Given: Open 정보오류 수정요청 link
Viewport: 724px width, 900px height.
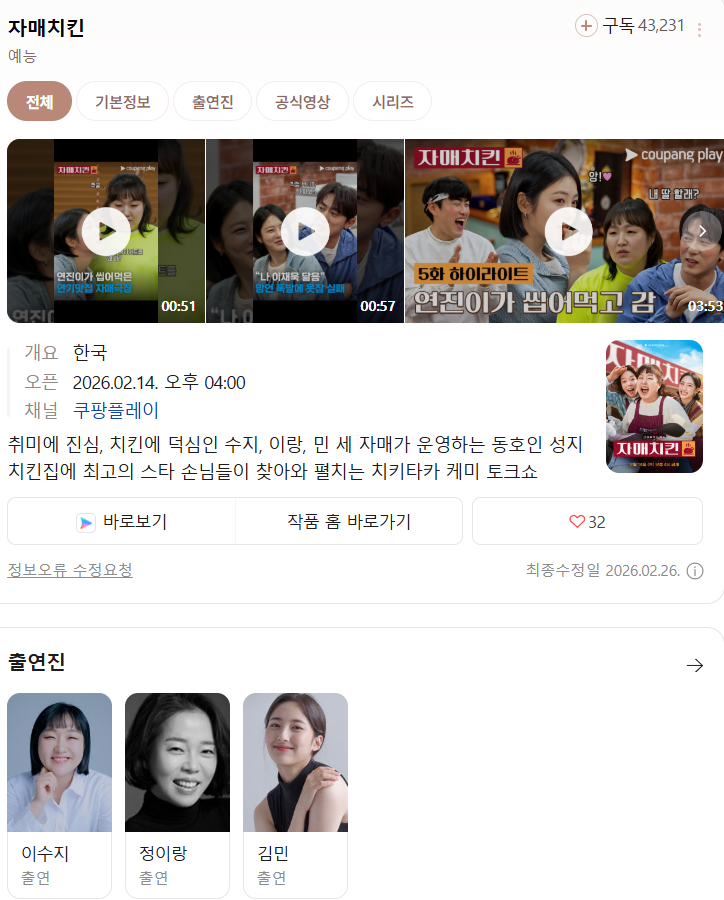Looking at the screenshot, I should (70, 570).
